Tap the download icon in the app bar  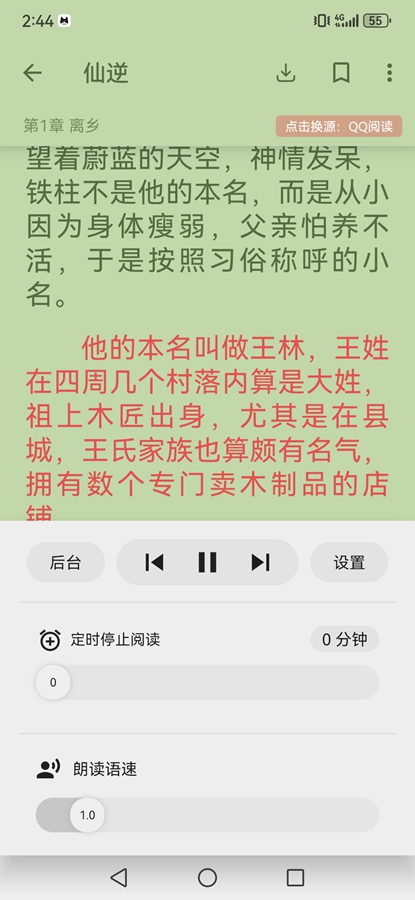click(285, 73)
